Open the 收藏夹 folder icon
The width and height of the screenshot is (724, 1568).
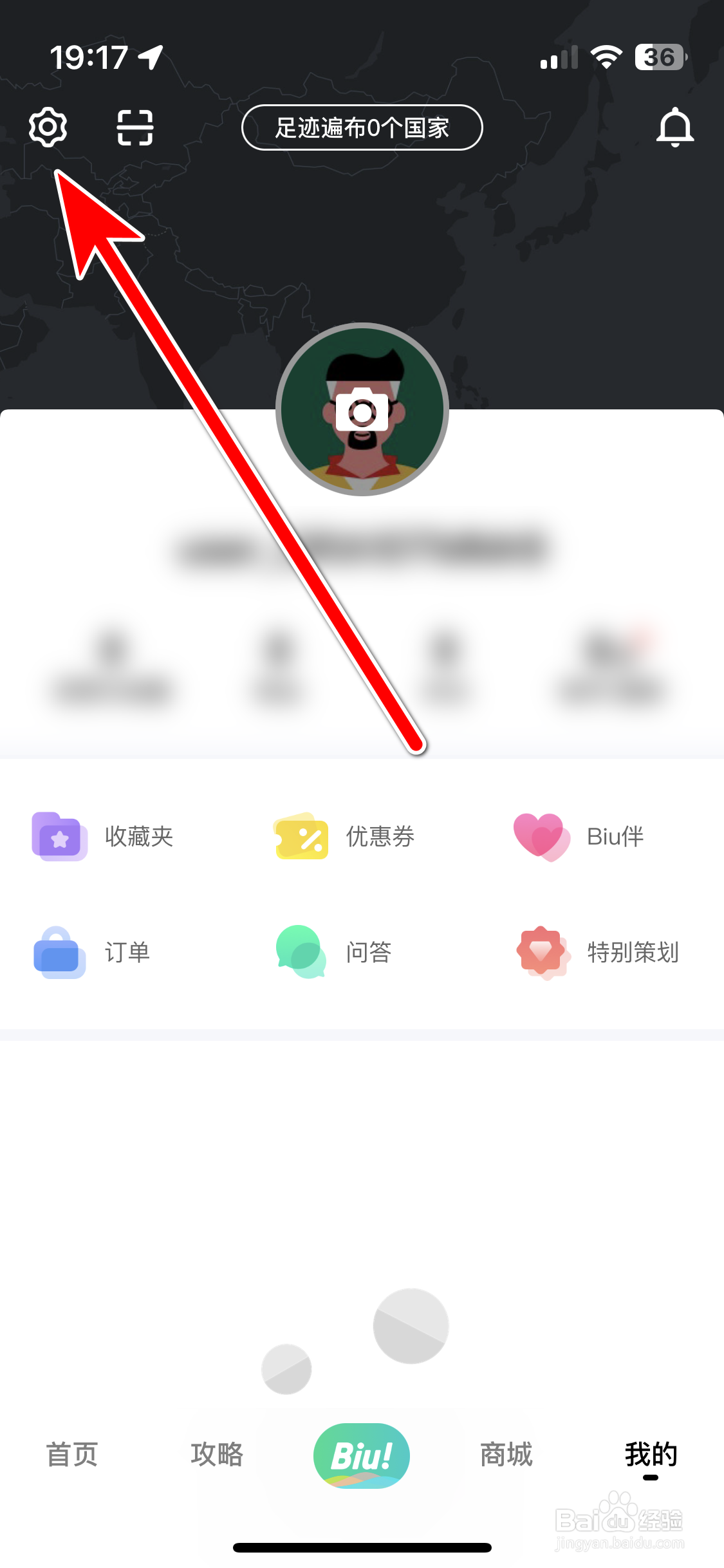[59, 836]
